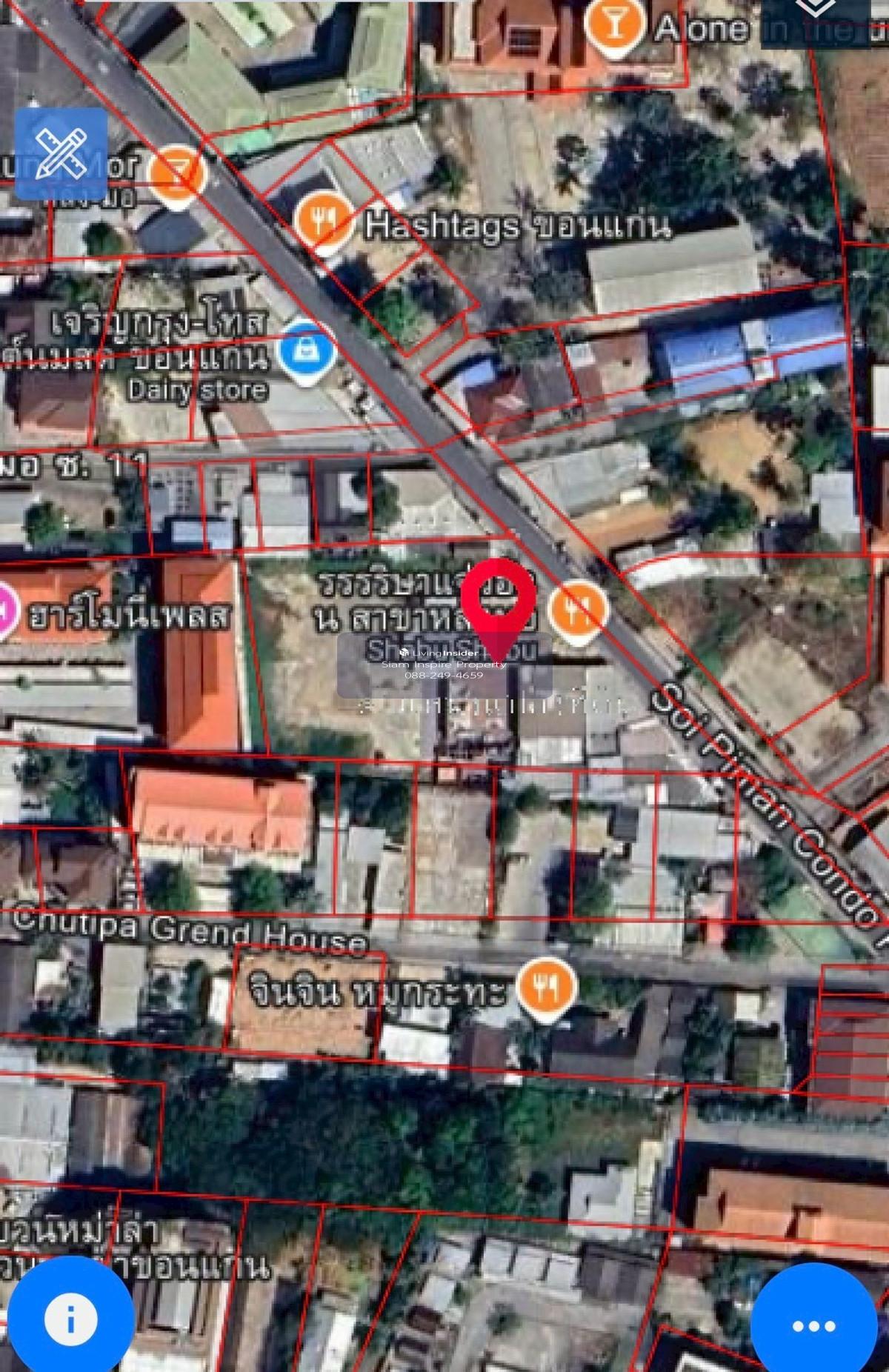
Task: Open the info button
Action: (70, 1319)
